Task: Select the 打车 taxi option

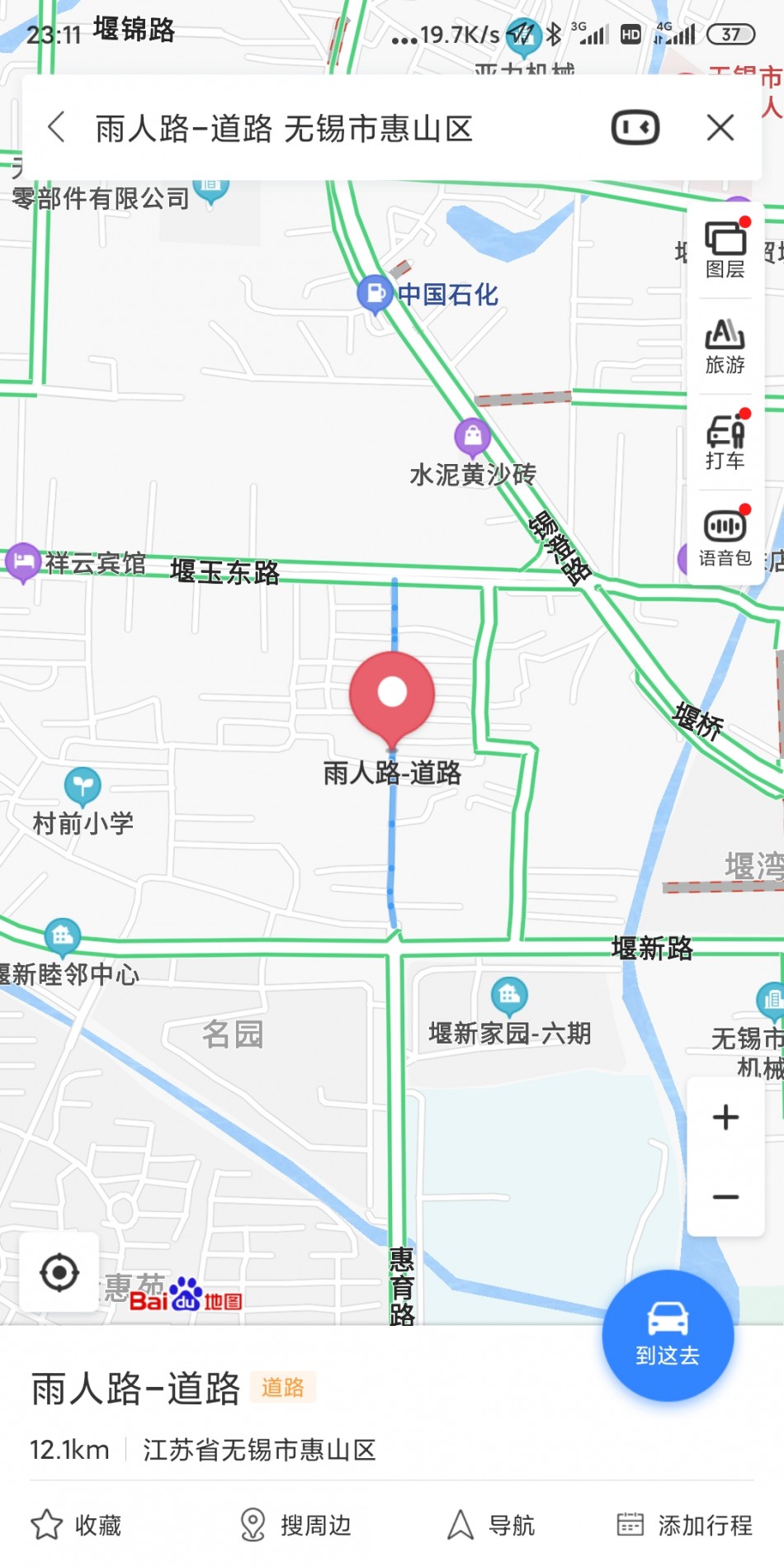Action: [725, 441]
